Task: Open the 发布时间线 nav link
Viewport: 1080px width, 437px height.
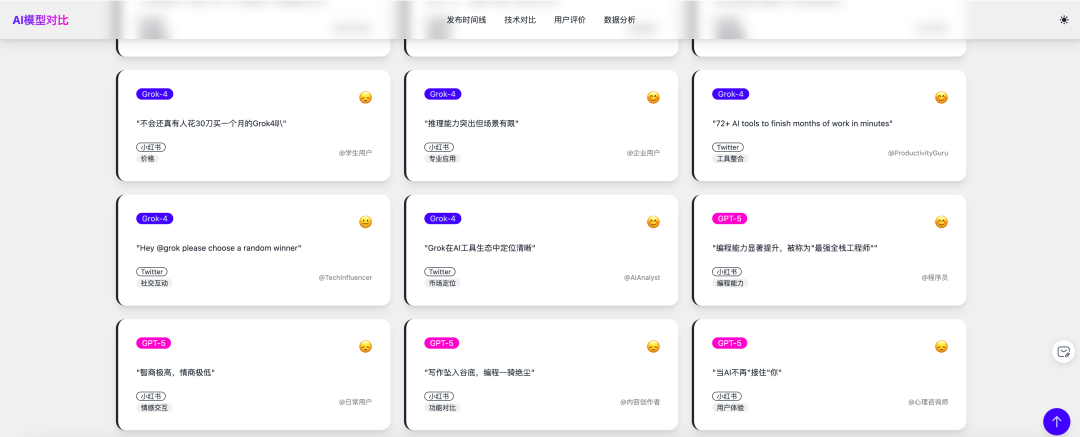Action: 466,20
